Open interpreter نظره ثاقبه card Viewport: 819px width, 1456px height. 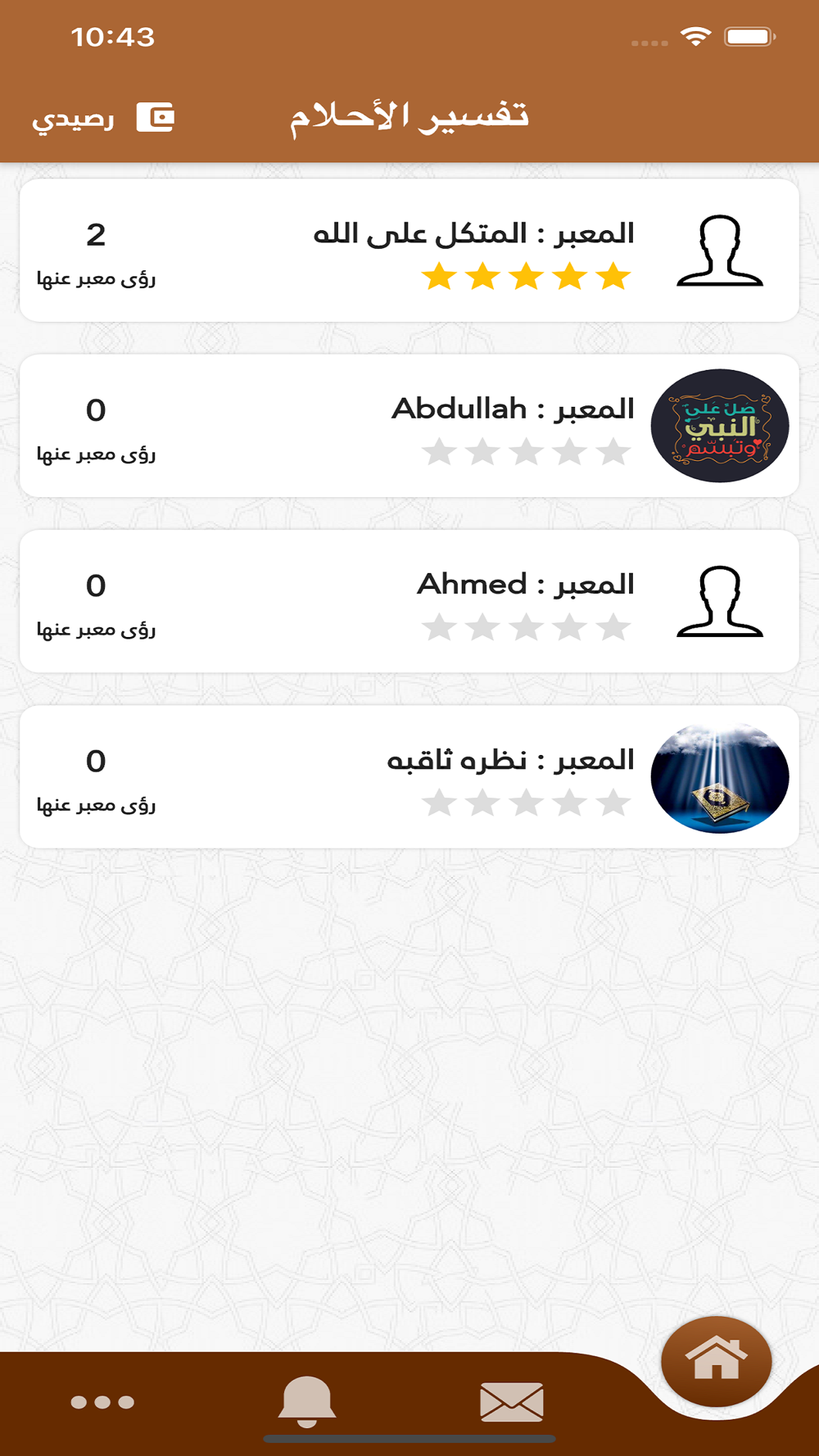pos(409,777)
